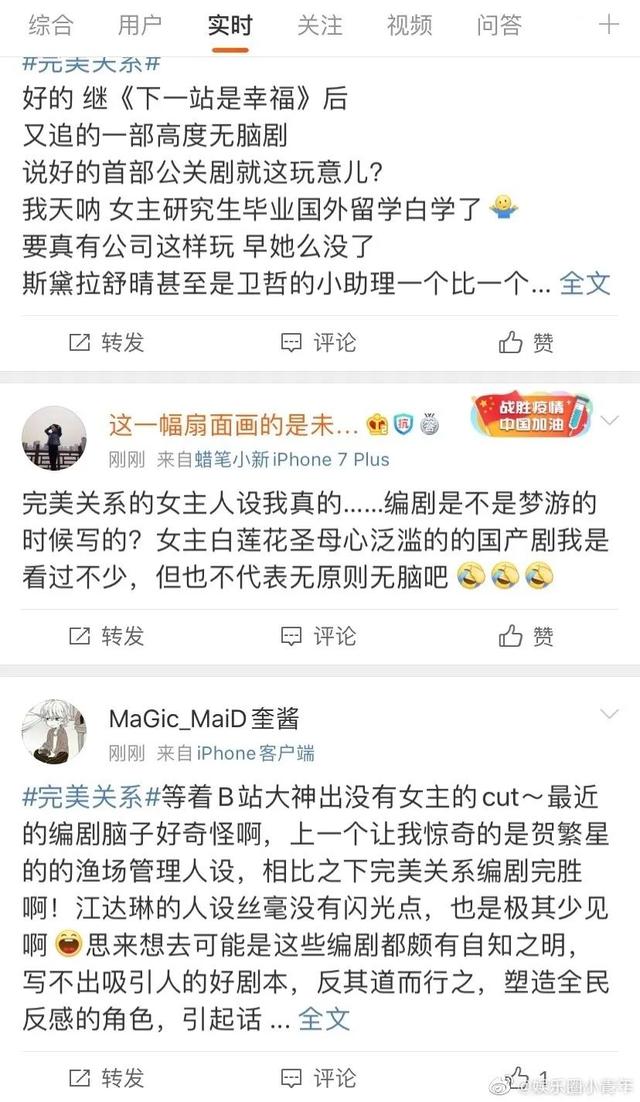Viewport: 640px width, 1102px height.
Task: Open the 关注 tab
Action: (320, 25)
